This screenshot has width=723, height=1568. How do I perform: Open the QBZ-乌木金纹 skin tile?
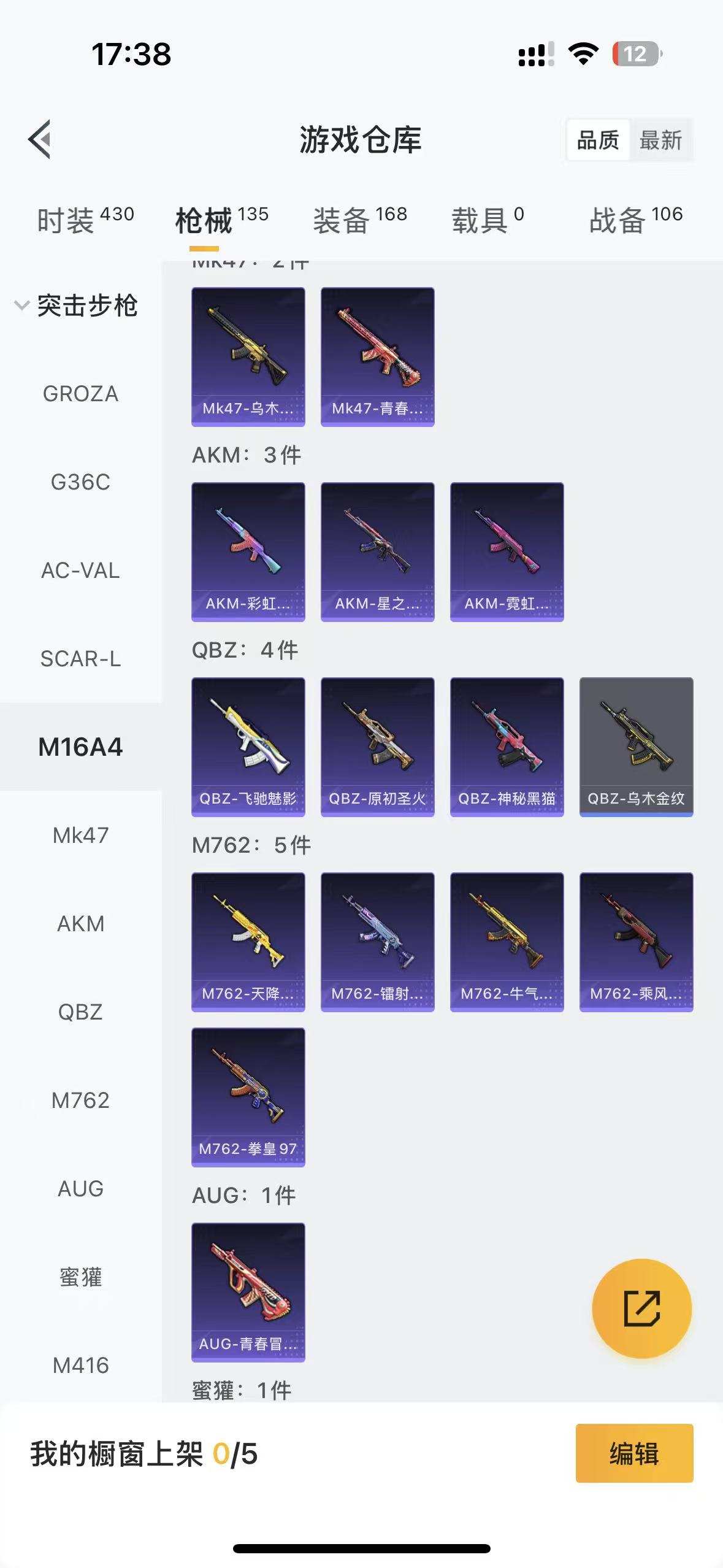[636, 747]
